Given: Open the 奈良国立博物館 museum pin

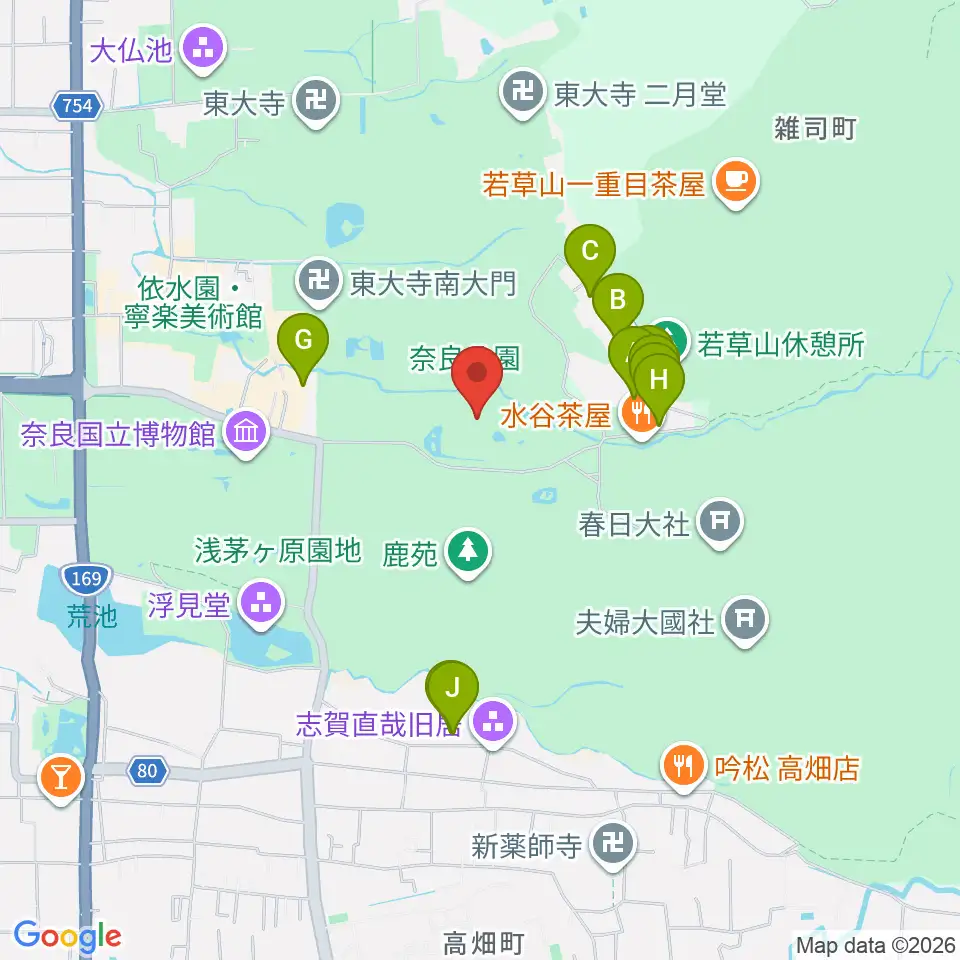Looking at the screenshot, I should click(246, 432).
